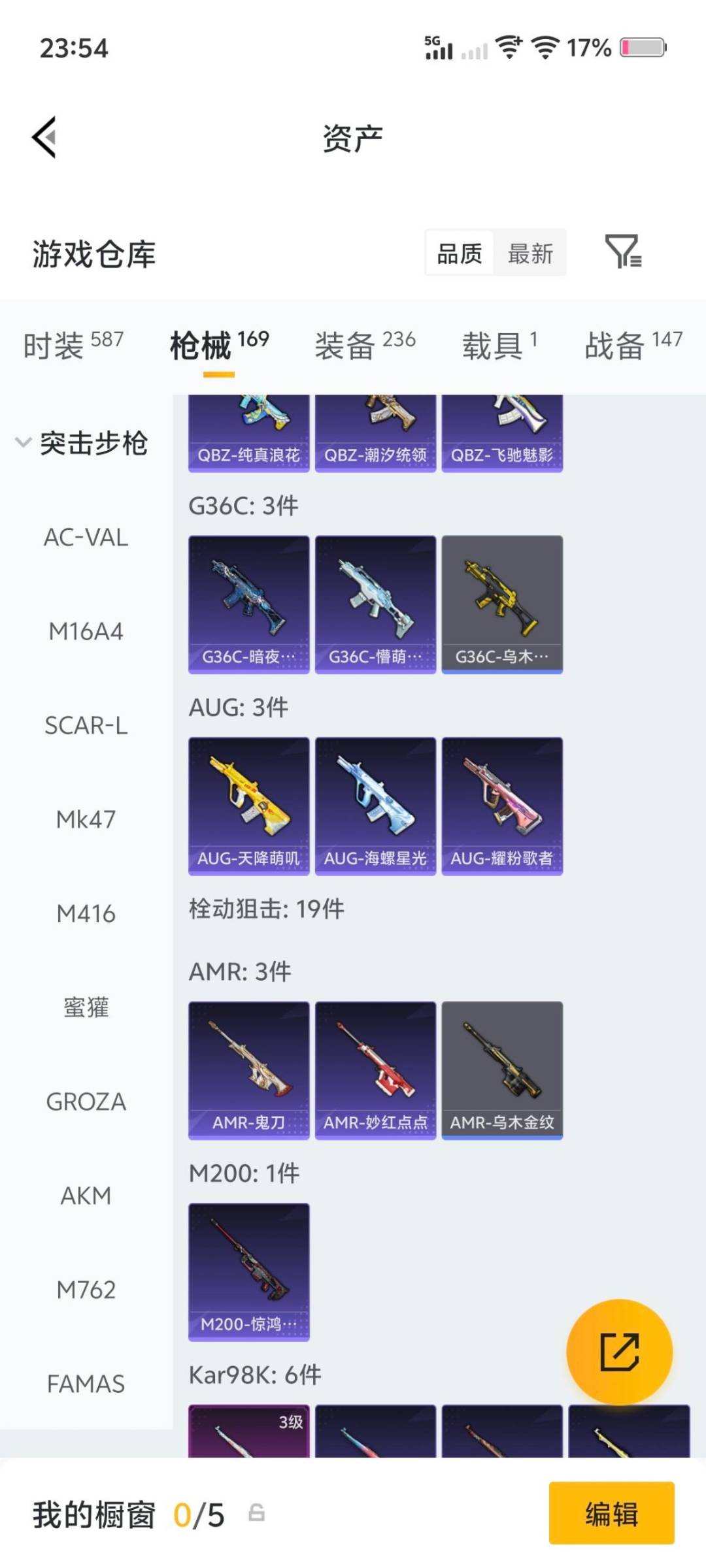Select the G36C-乌木 weapon skin
This screenshot has height=1568, width=706.
click(x=501, y=602)
